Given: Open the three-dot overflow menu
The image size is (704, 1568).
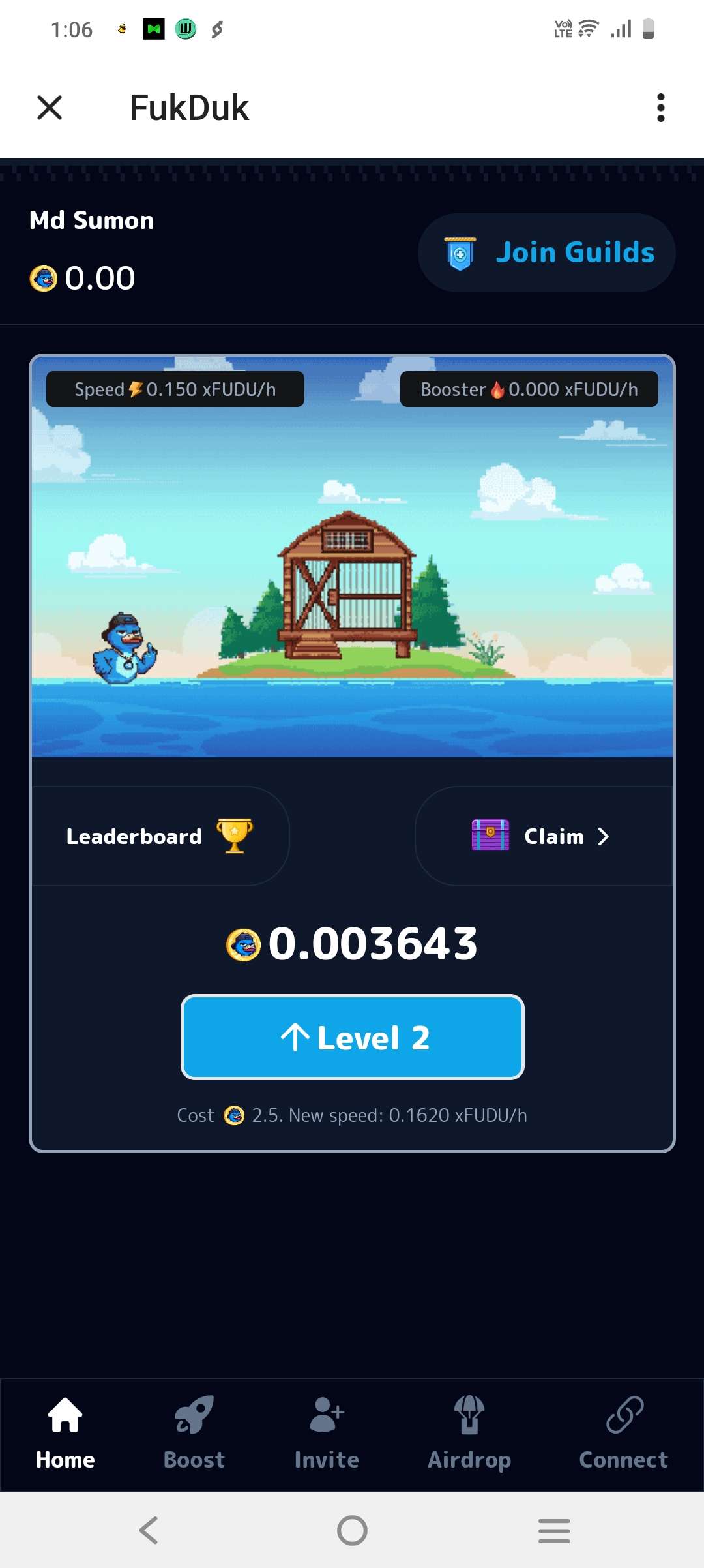Looking at the screenshot, I should pos(660,108).
